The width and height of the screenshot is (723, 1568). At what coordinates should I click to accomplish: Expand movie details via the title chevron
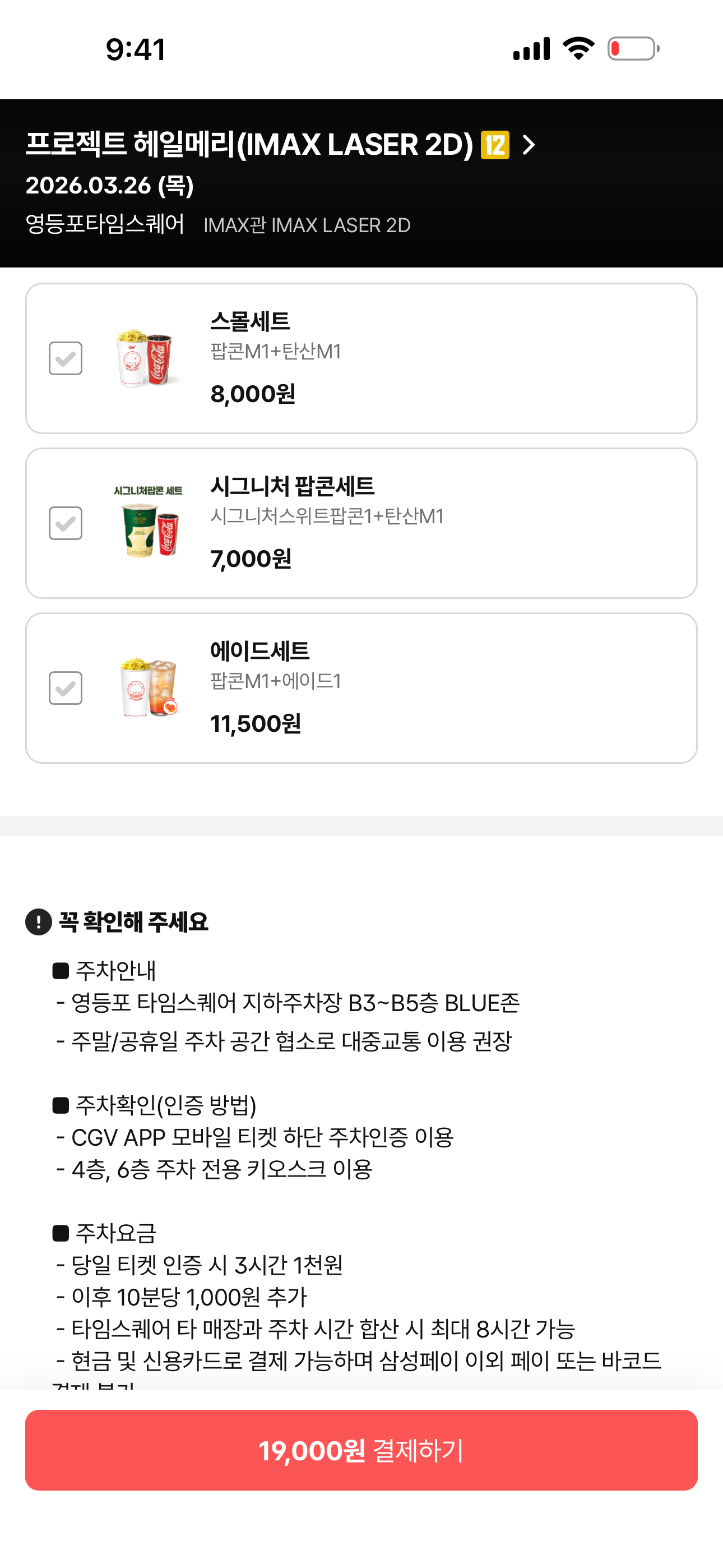[x=530, y=145]
